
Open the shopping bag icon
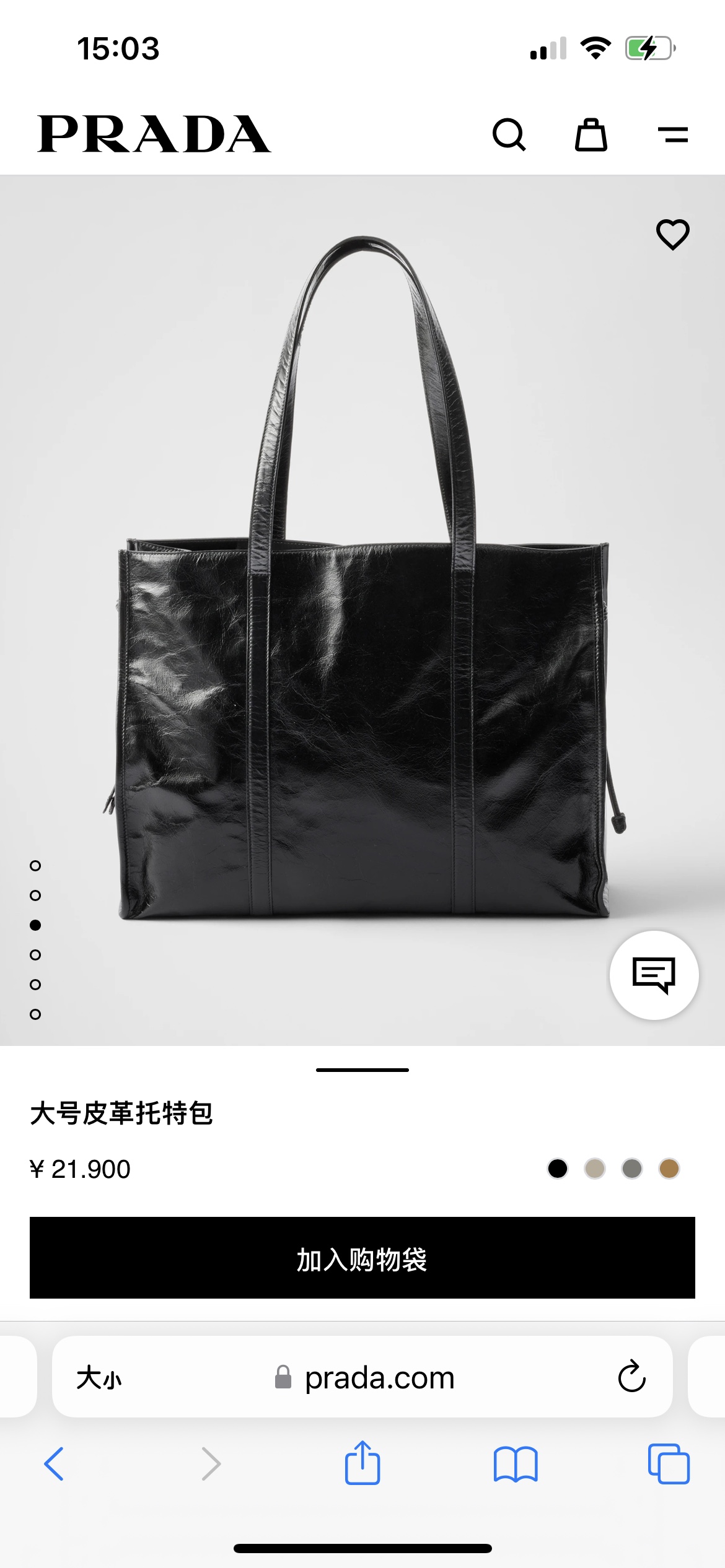coord(591,134)
